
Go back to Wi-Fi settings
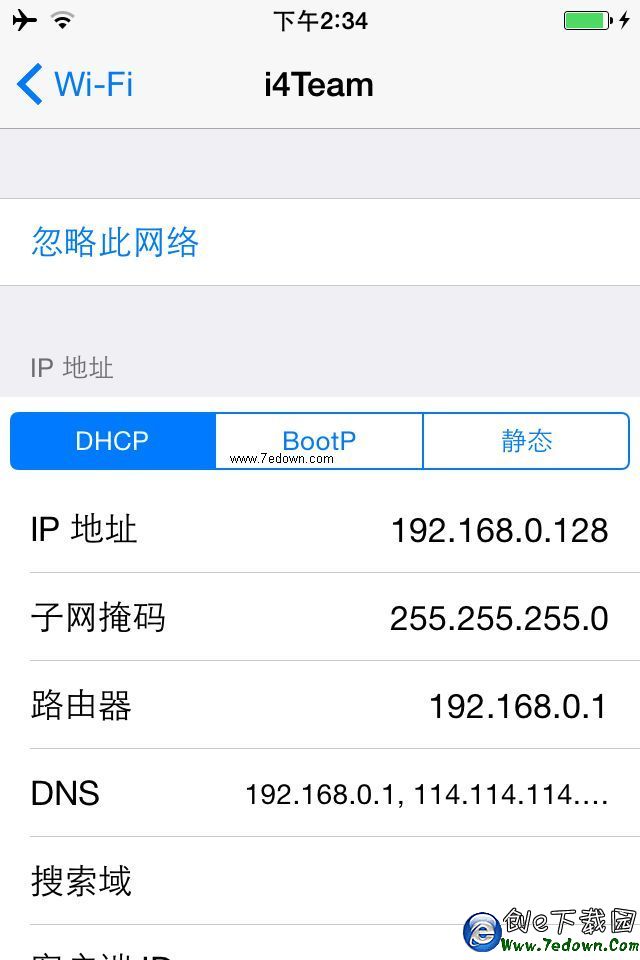(75, 84)
